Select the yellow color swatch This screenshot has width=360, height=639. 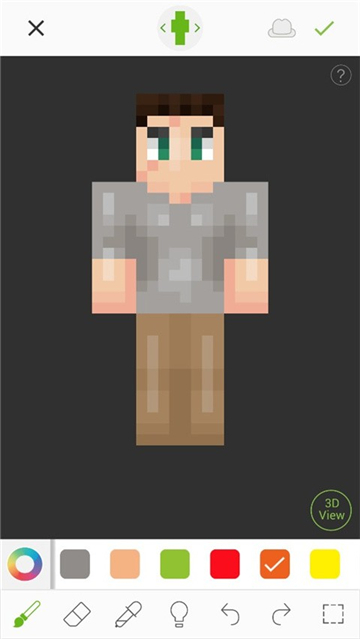(325, 564)
